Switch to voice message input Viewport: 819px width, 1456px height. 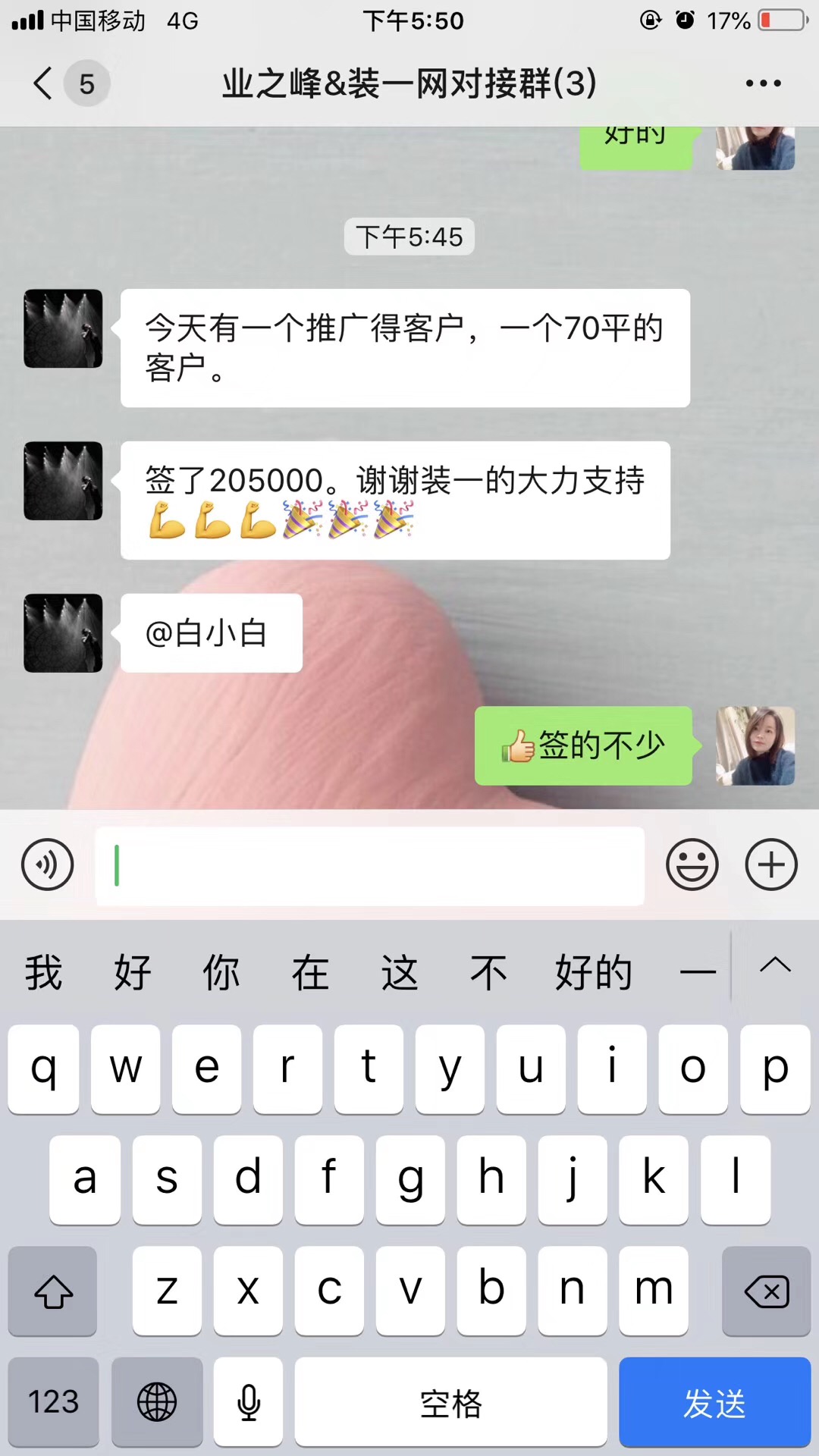[48, 864]
